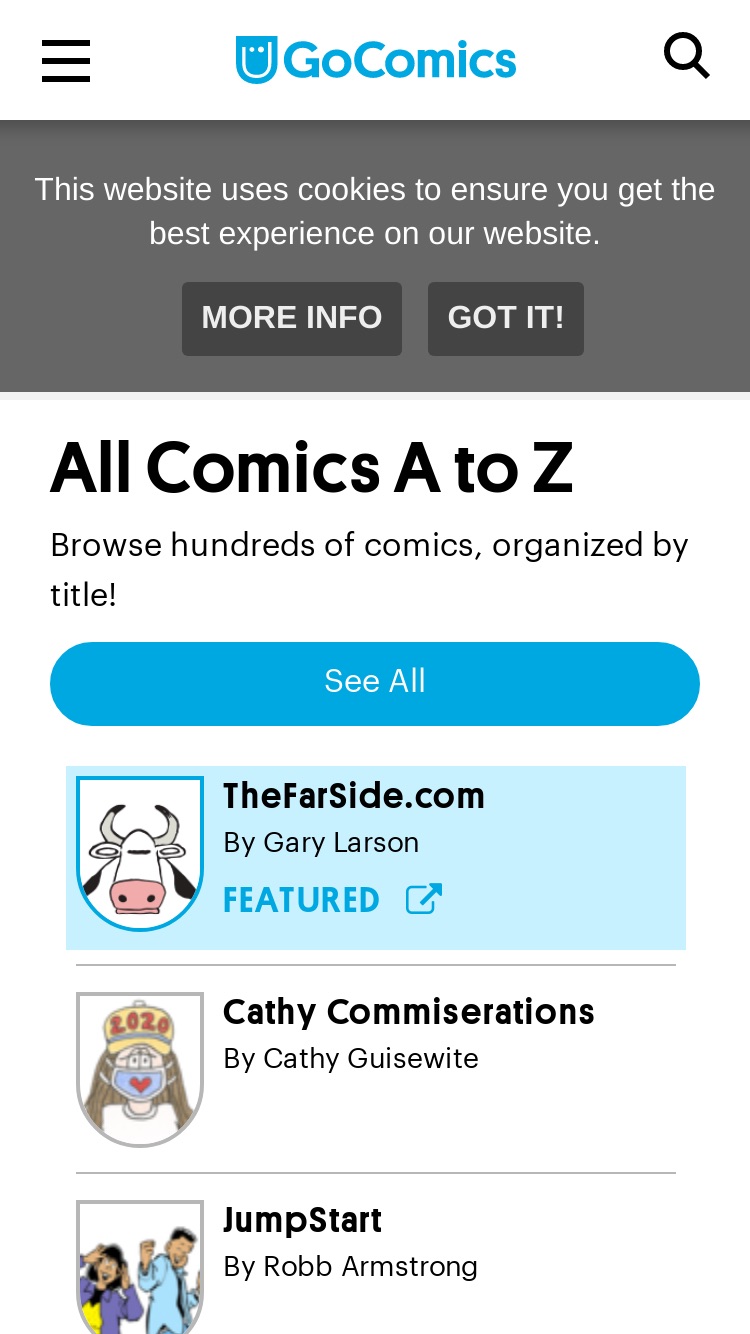Select the See All button
The height and width of the screenshot is (1334, 750).
click(x=375, y=683)
